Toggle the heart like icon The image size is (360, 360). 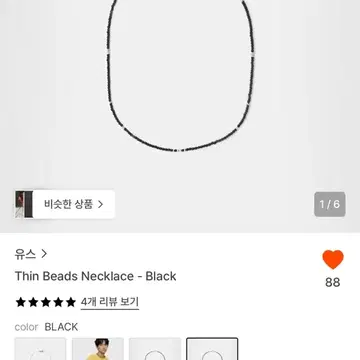click(333, 260)
